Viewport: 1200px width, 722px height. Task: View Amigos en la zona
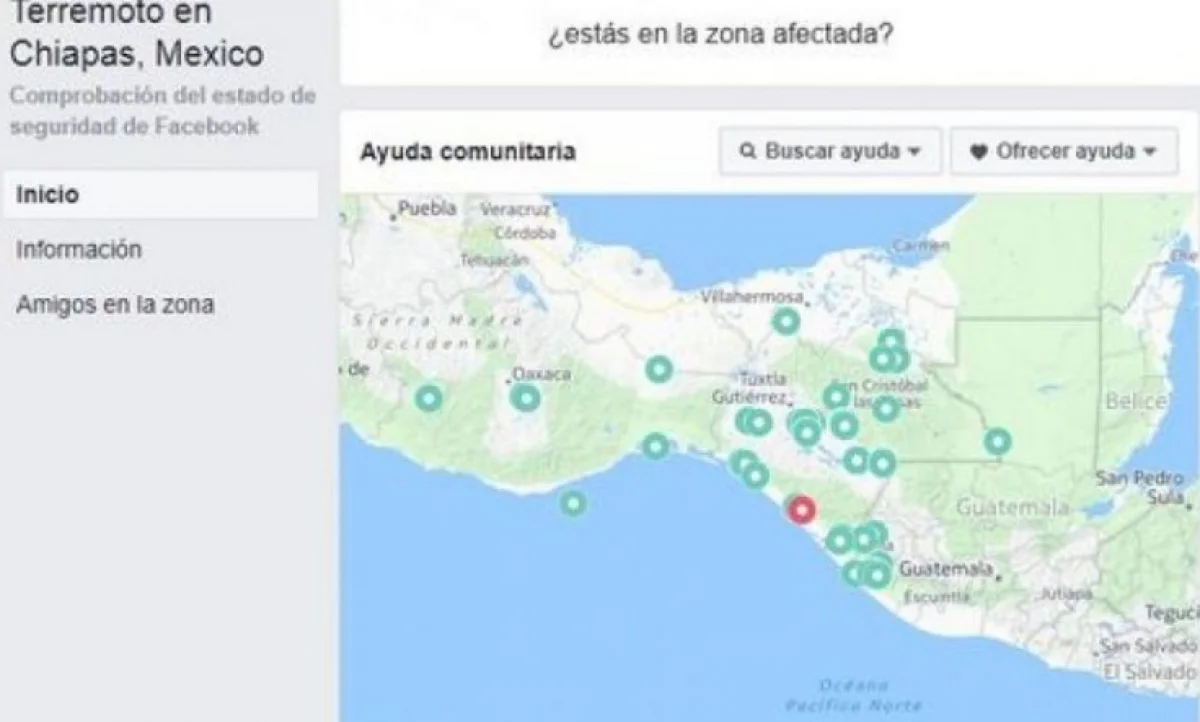(114, 305)
